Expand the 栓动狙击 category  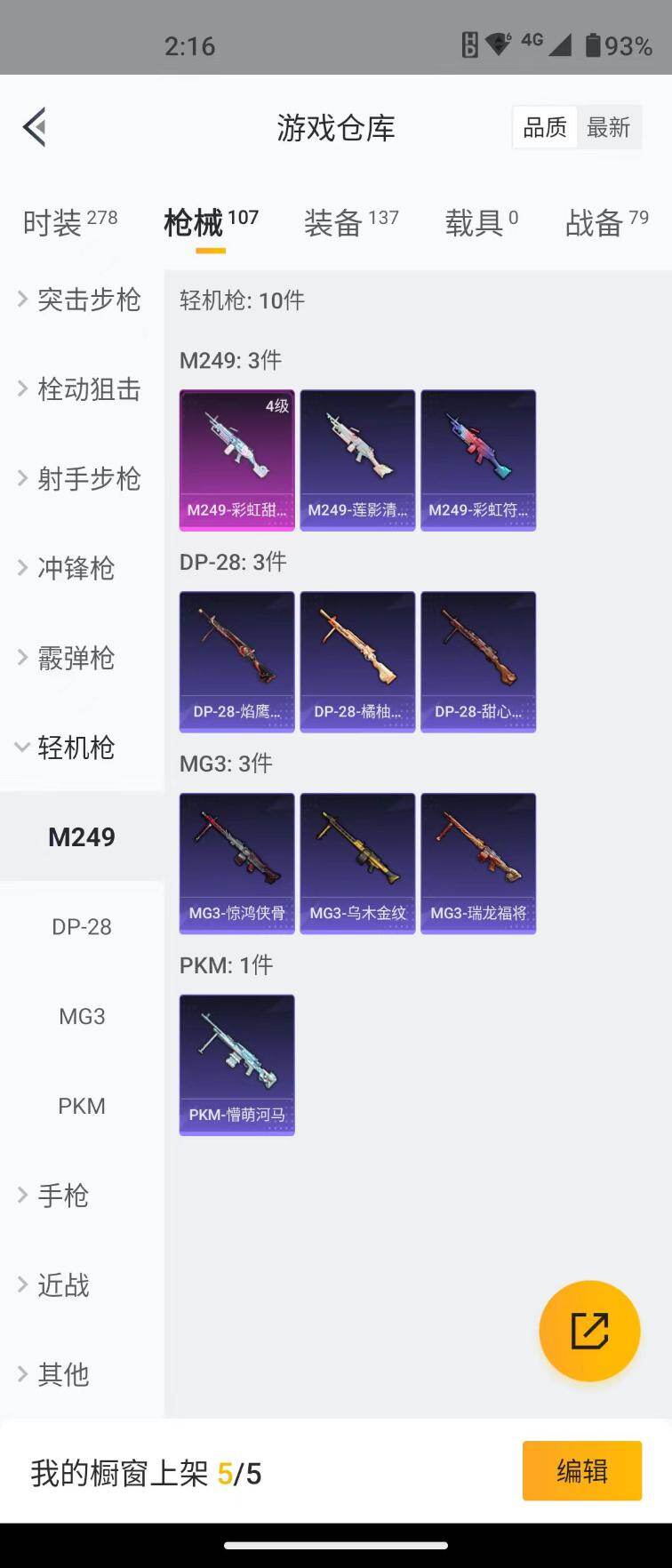[x=80, y=389]
